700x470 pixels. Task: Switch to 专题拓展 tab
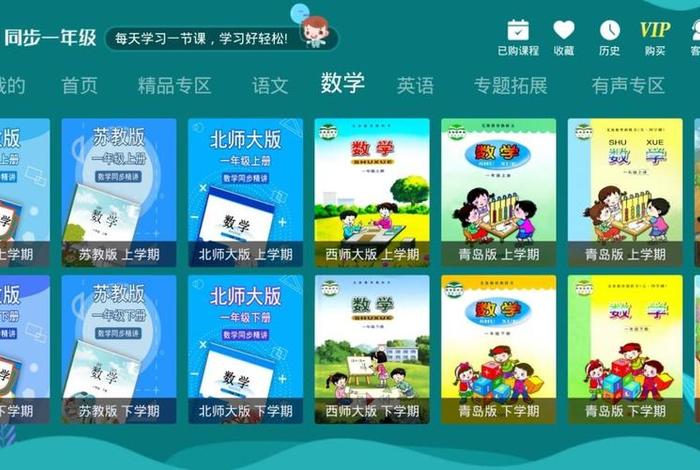tap(510, 86)
